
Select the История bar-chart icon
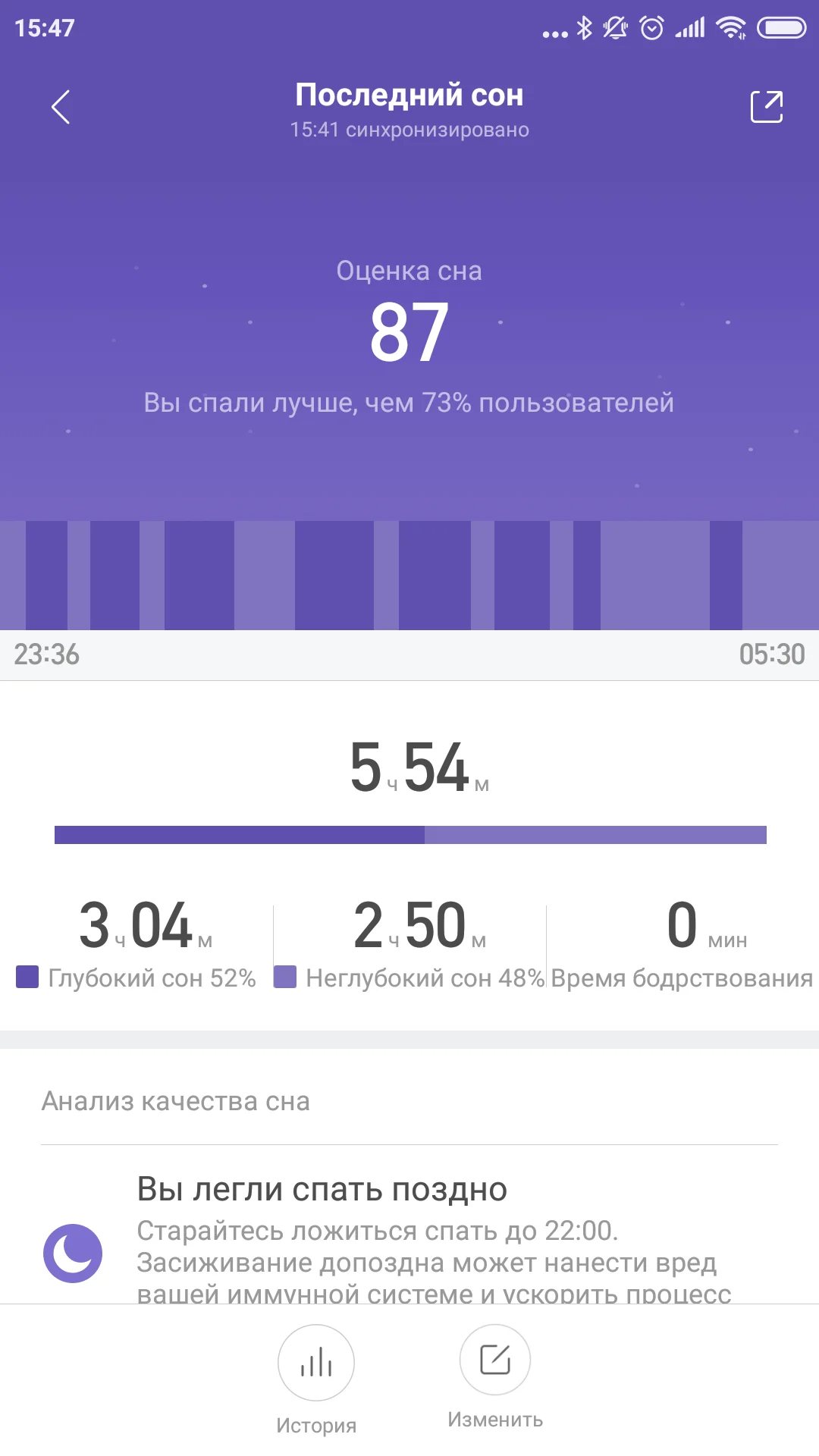point(315,1361)
